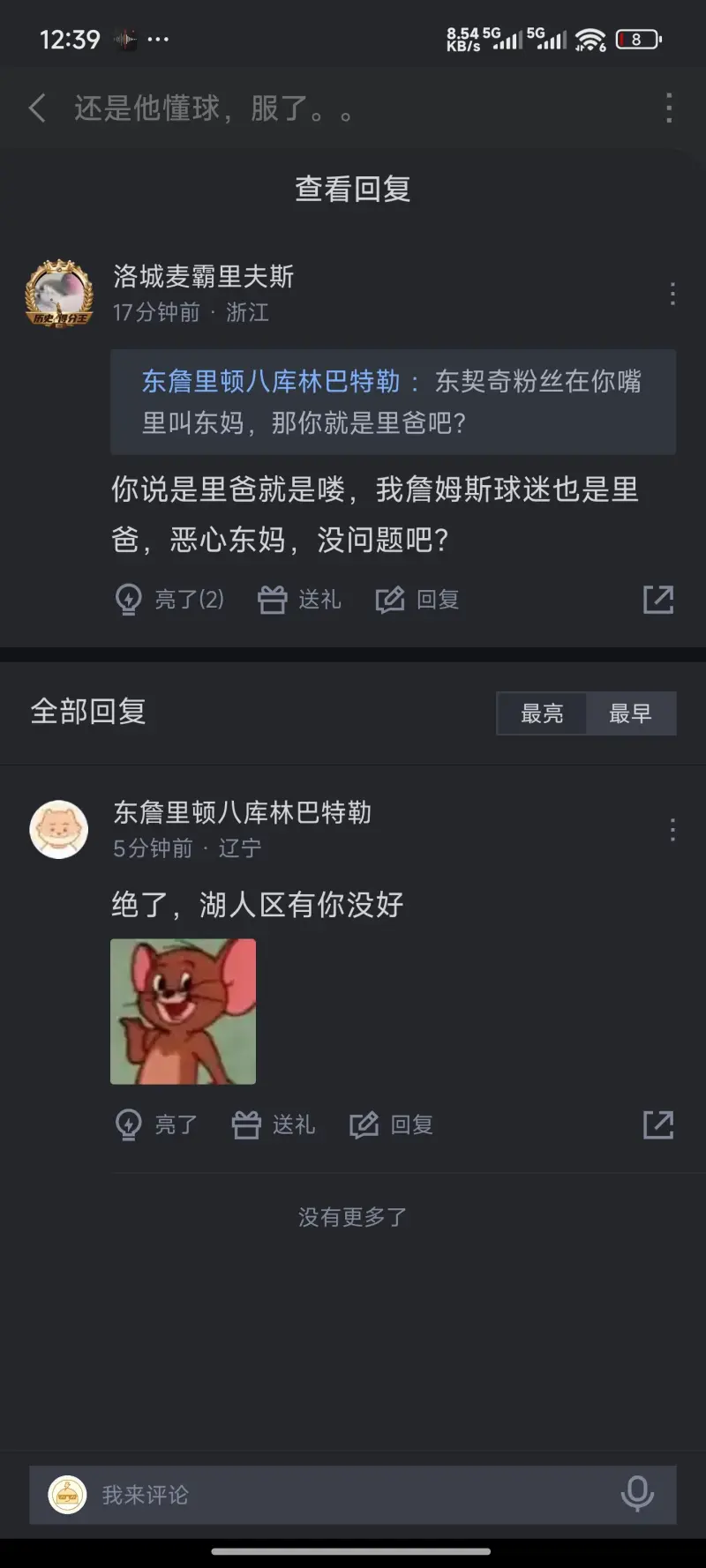Go back from the reply thread
This screenshot has width=706, height=1568.
[x=37, y=108]
